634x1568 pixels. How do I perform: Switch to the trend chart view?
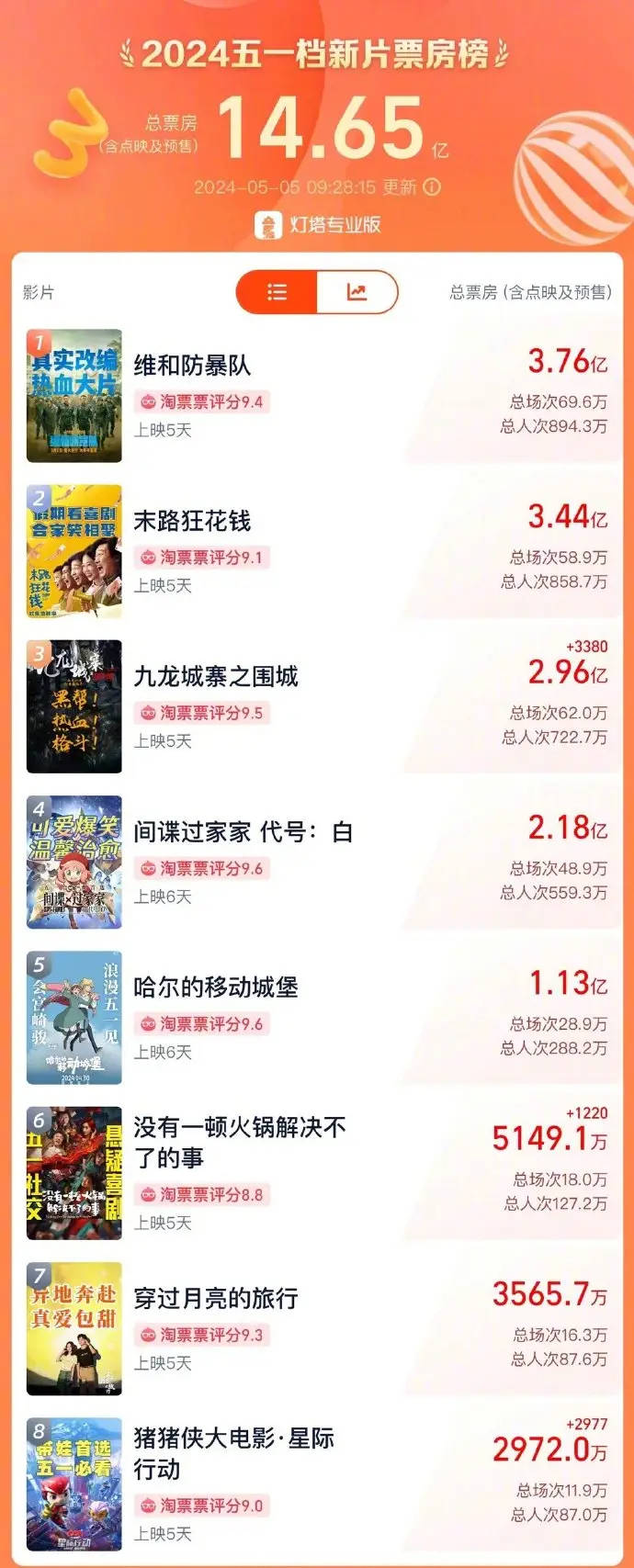[357, 292]
